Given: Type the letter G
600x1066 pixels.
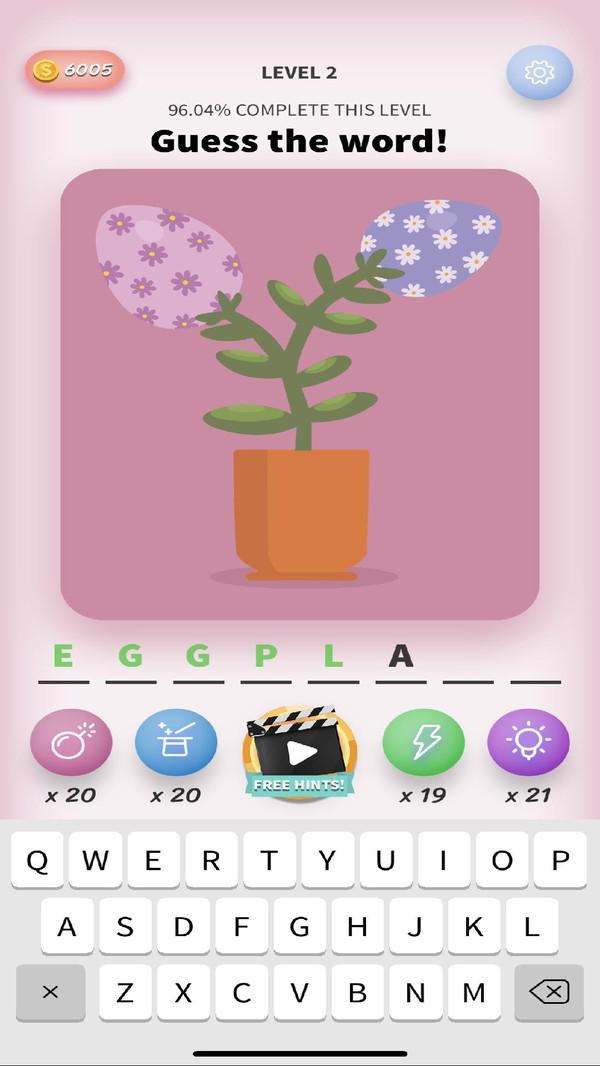Looking at the screenshot, I should pos(299,927).
